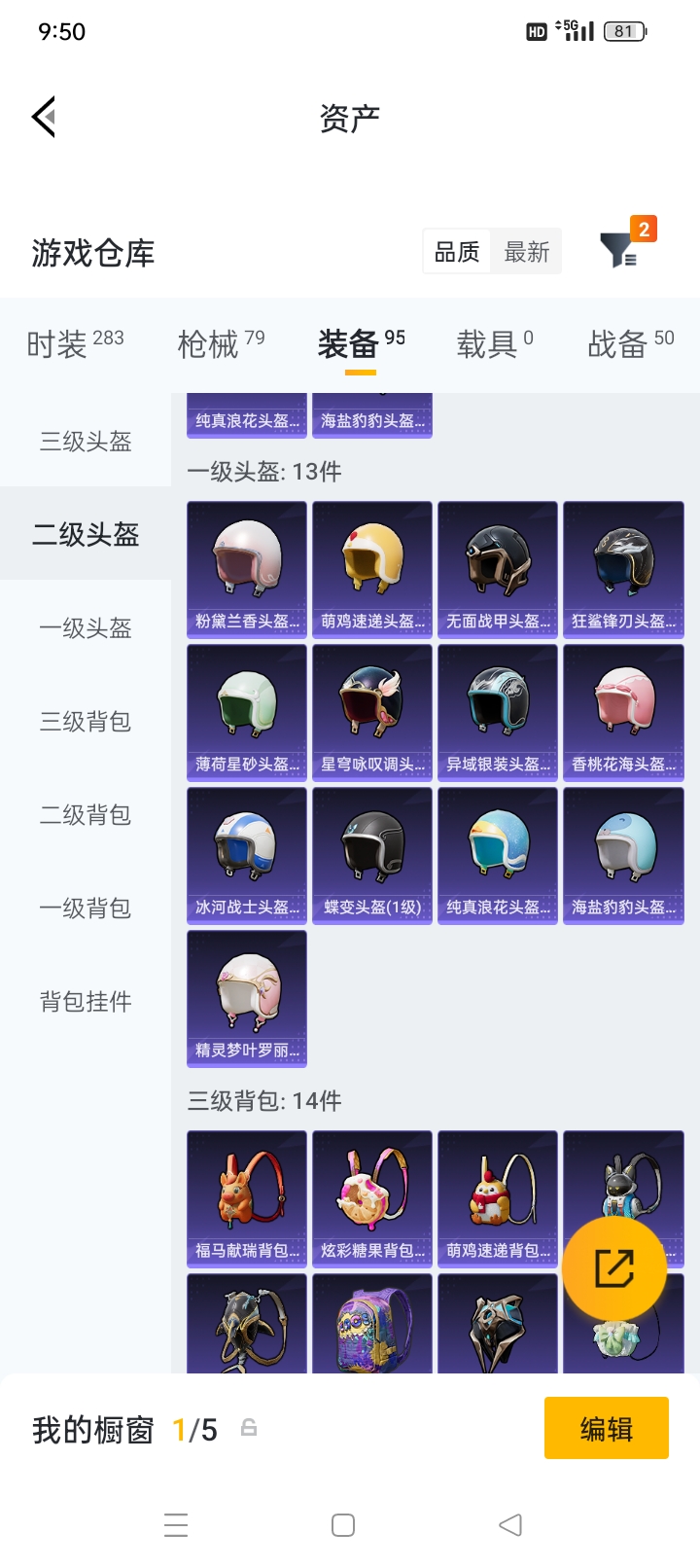The image size is (700, 1568).
Task: Open the 粉黛兰香头盔 item
Action: [x=247, y=569]
